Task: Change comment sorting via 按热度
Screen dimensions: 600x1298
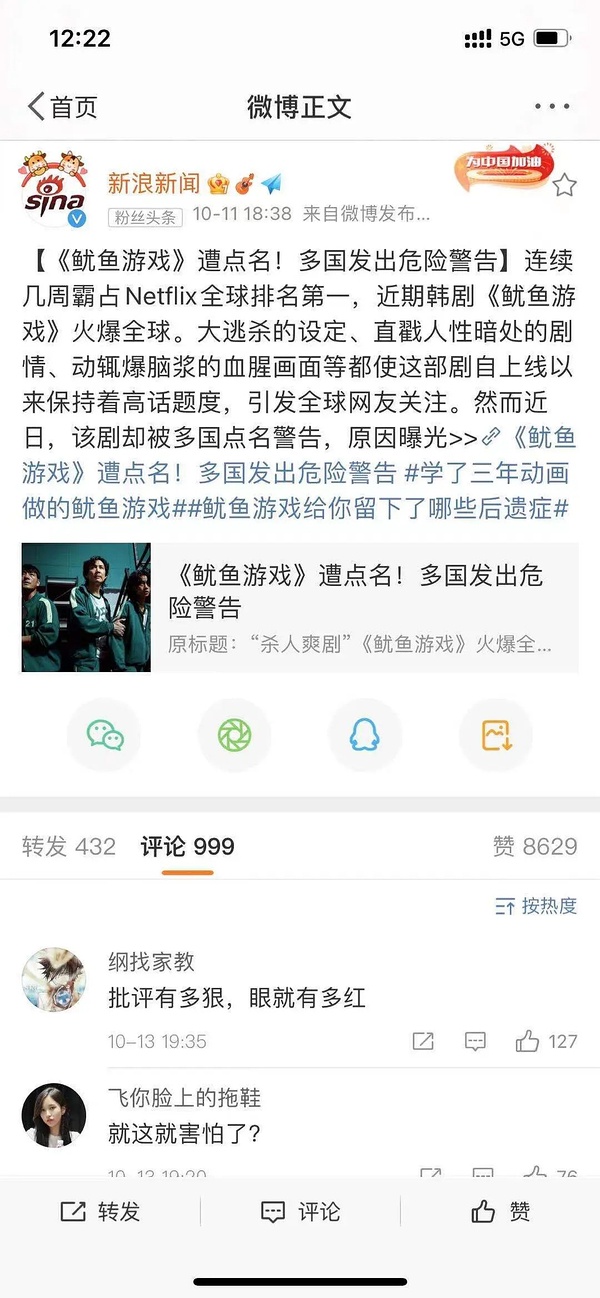Action: click(x=537, y=906)
